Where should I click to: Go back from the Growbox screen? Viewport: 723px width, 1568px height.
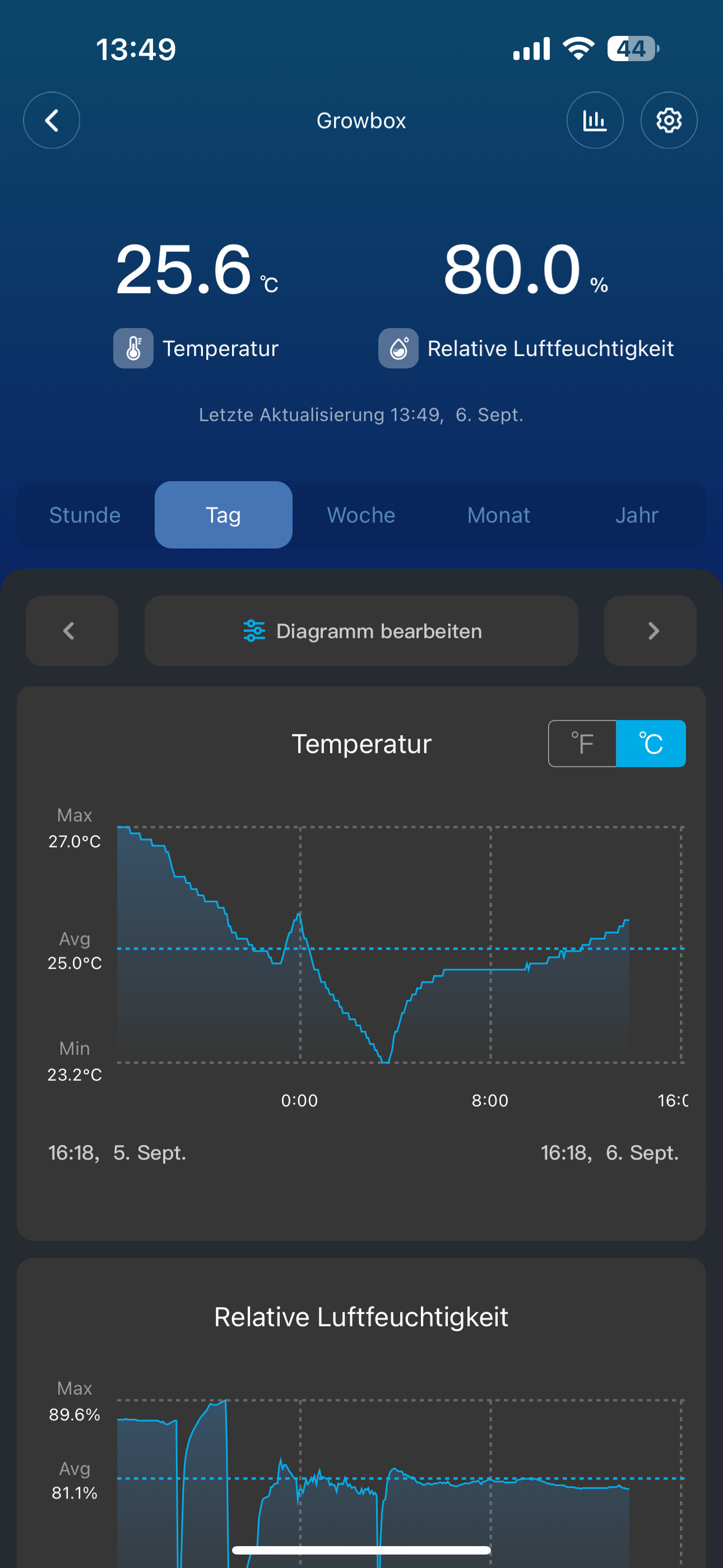tap(52, 120)
